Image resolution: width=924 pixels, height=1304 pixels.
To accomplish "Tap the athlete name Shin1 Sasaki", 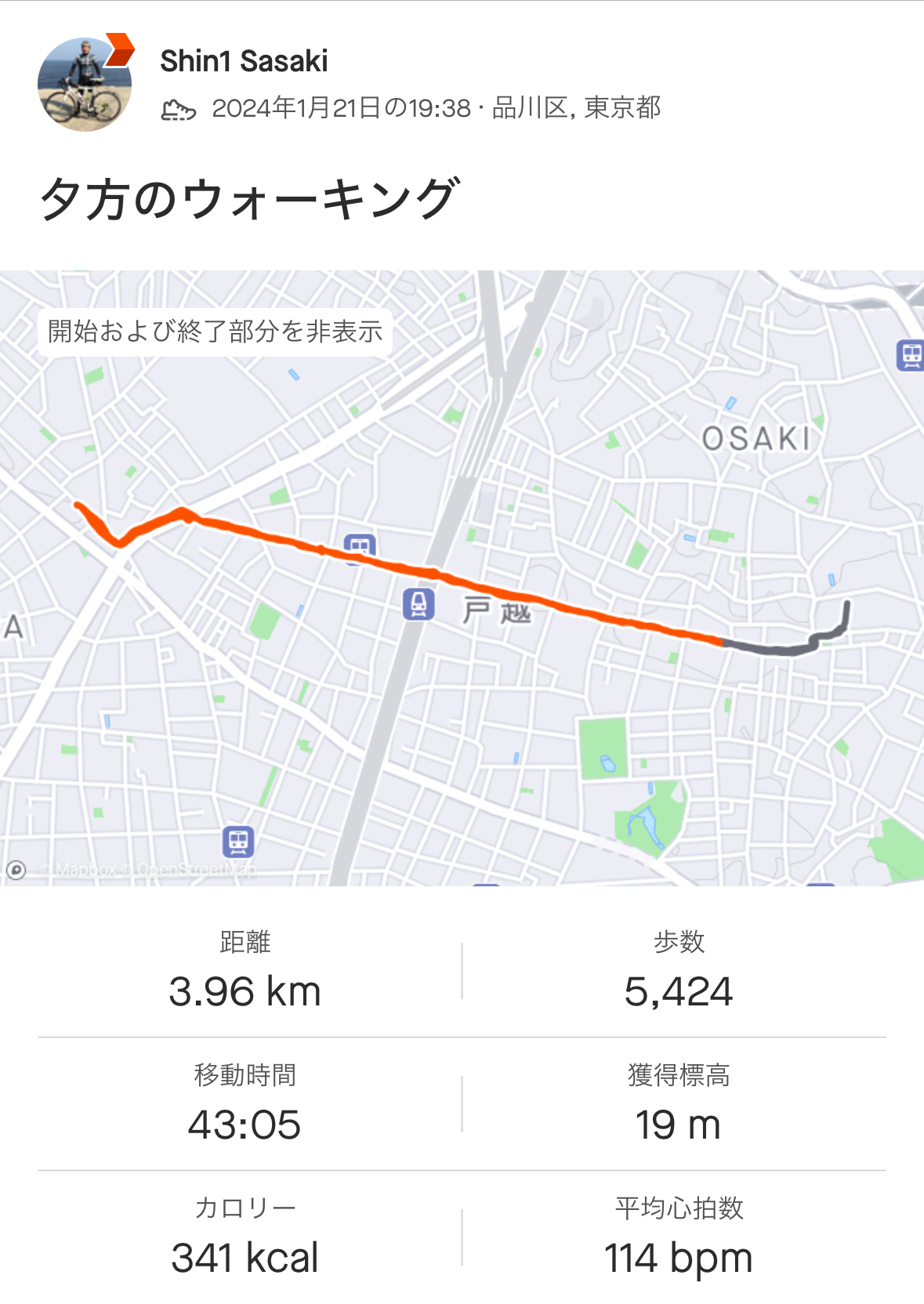I will tap(244, 61).
